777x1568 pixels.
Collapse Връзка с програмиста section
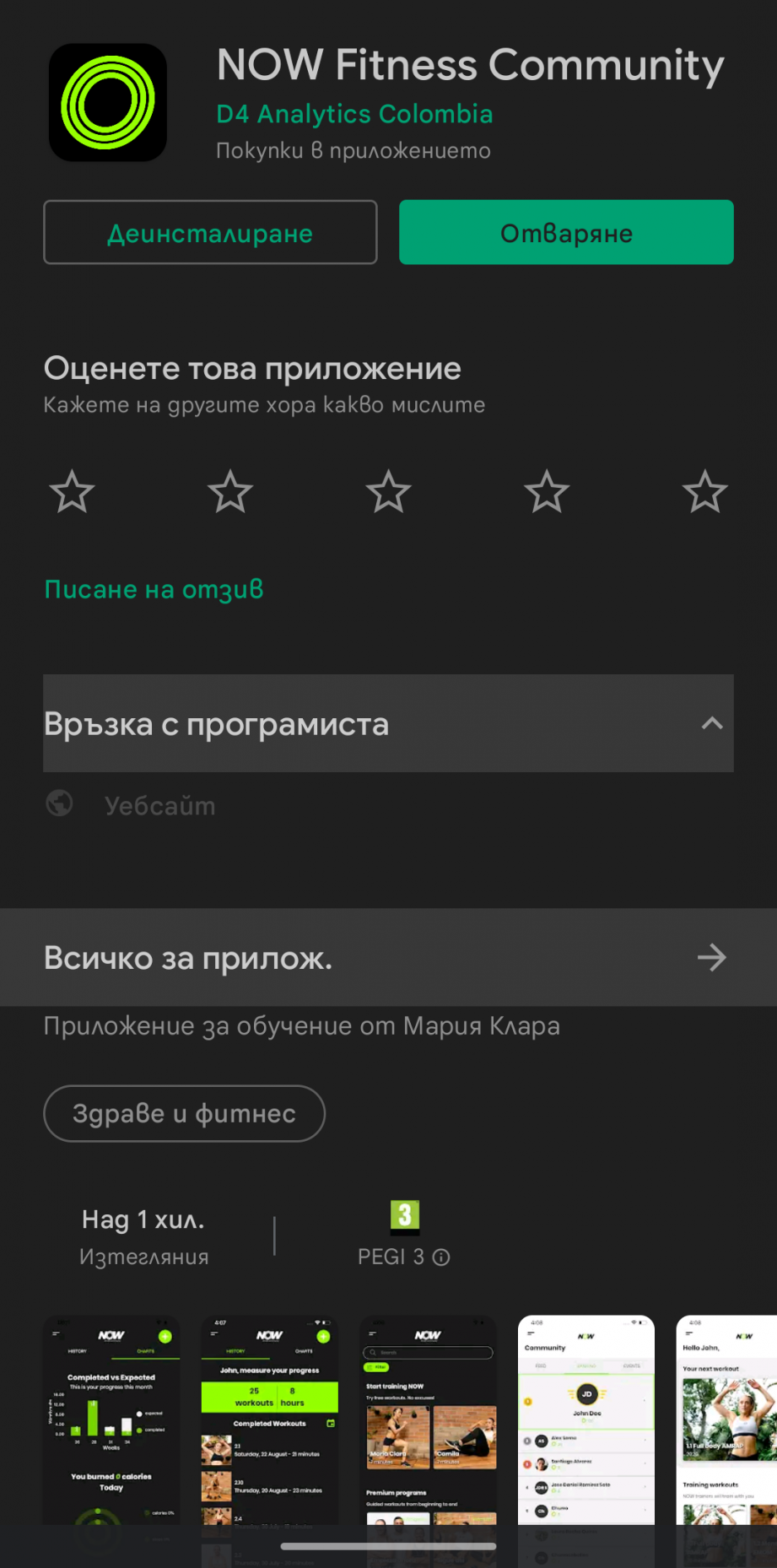(388, 723)
